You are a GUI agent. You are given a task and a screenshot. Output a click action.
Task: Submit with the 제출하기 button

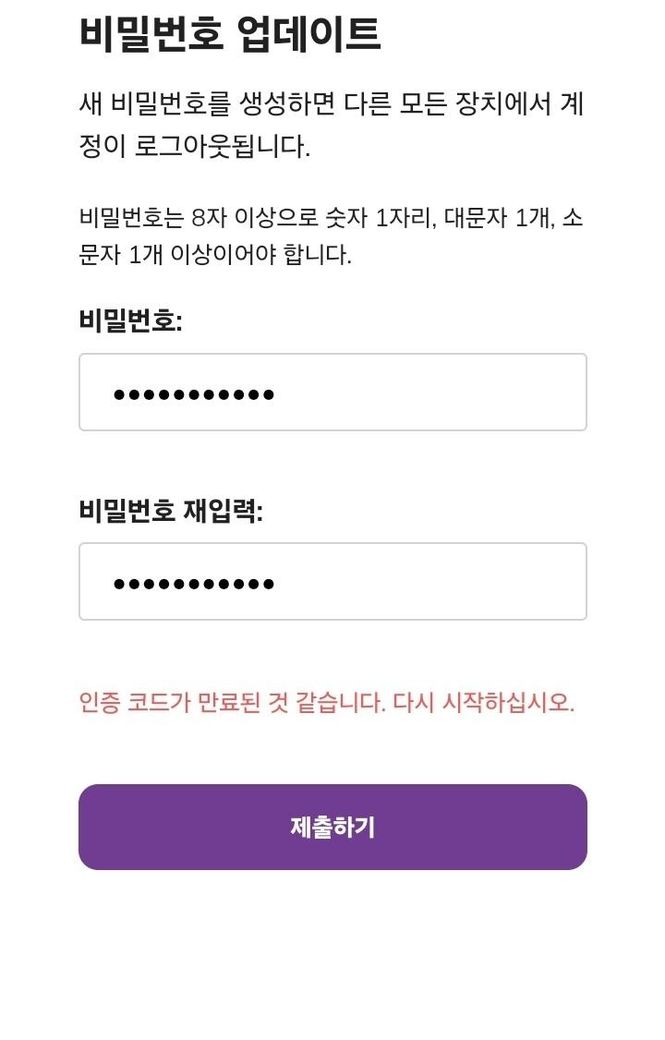coord(332,827)
